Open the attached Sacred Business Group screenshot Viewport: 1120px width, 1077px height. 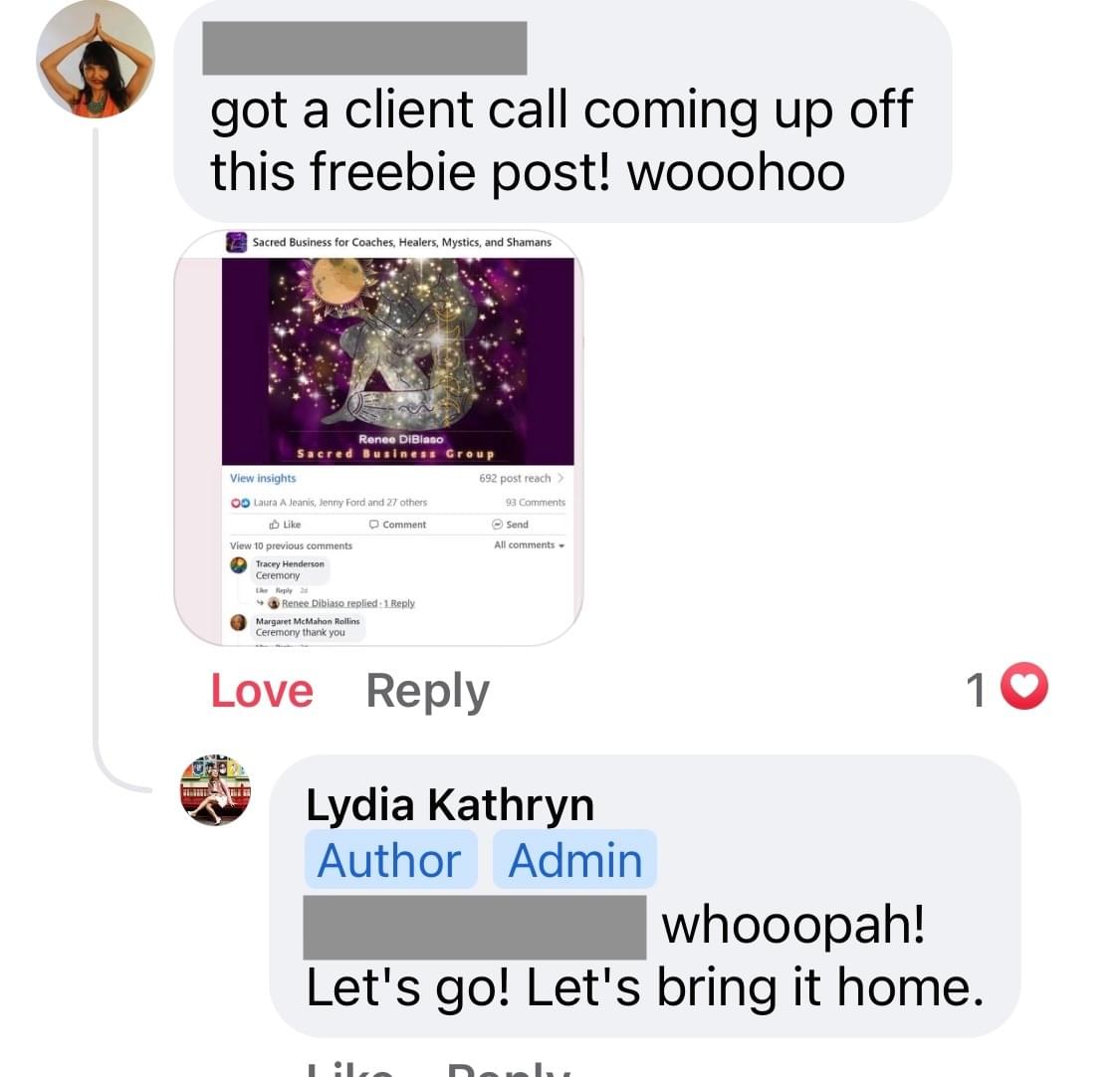click(378, 438)
